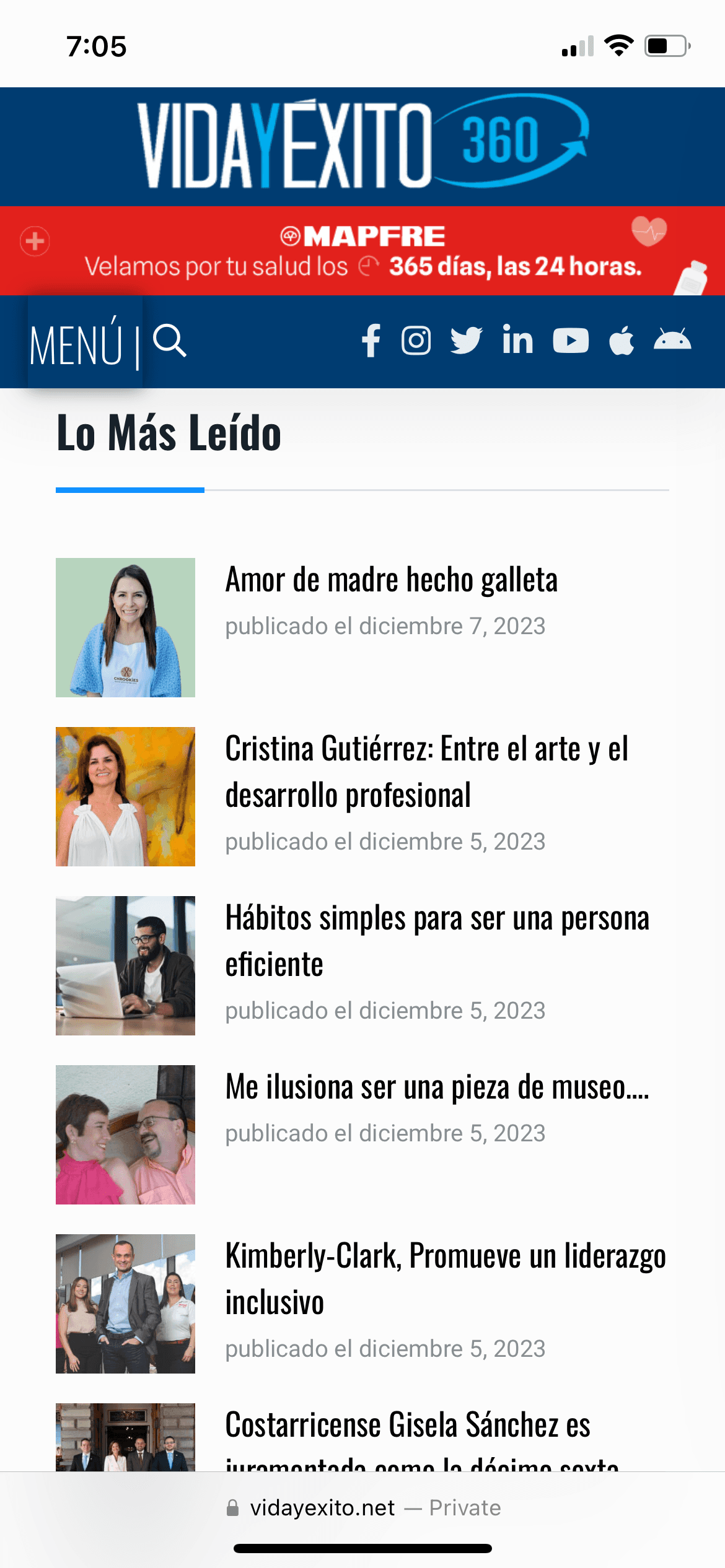Open the Cristina Gutiérrez article
This screenshot has height=1568, width=725.
426,772
